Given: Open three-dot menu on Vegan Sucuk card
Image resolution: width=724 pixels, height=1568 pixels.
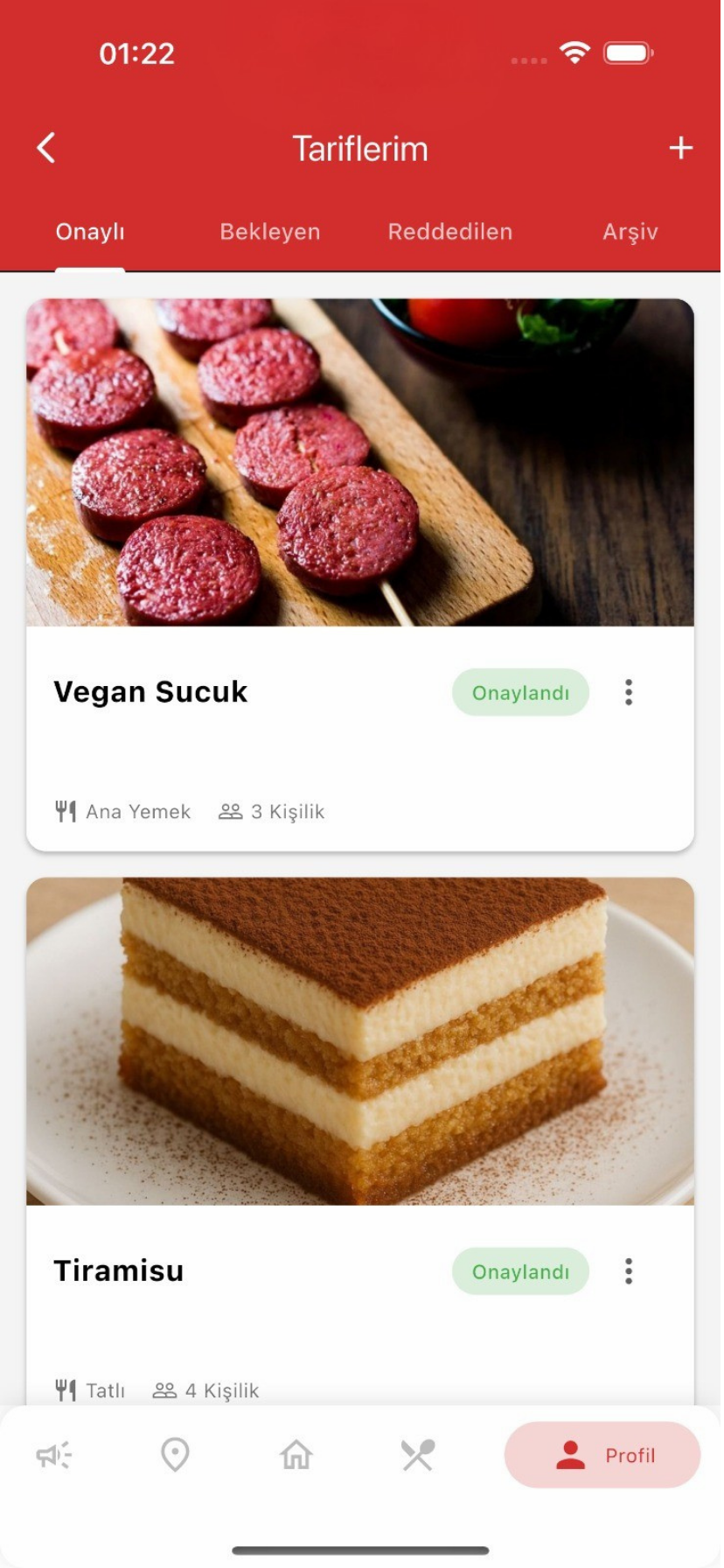Looking at the screenshot, I should [x=628, y=691].
